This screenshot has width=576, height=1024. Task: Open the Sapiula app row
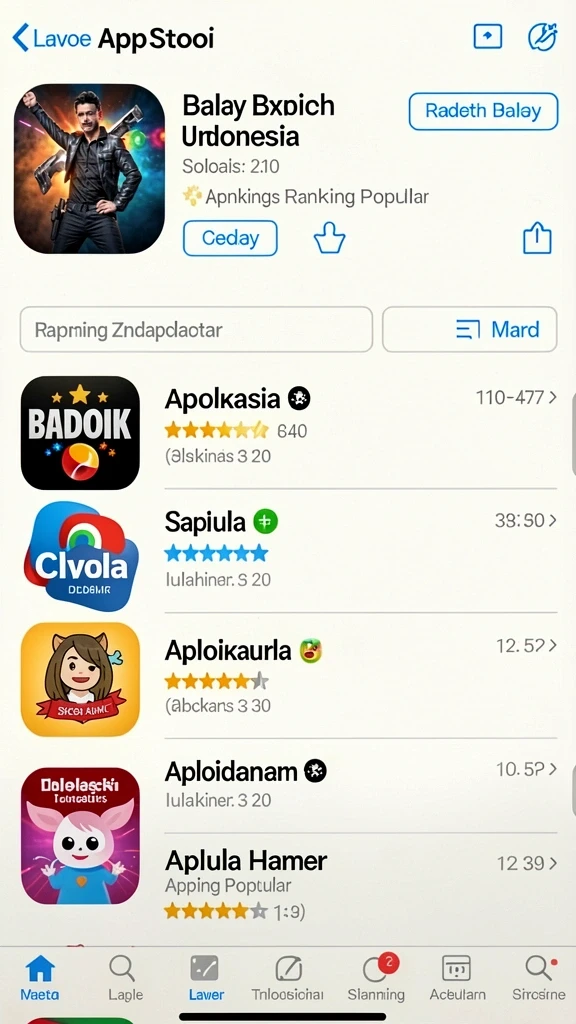pos(288,556)
